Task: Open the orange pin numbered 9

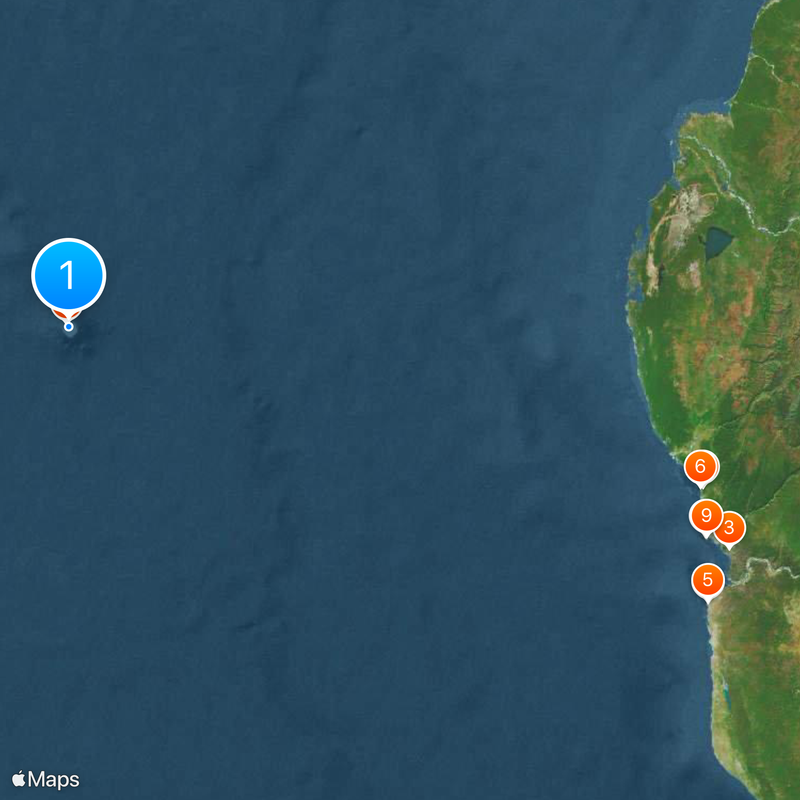Action: (706, 515)
